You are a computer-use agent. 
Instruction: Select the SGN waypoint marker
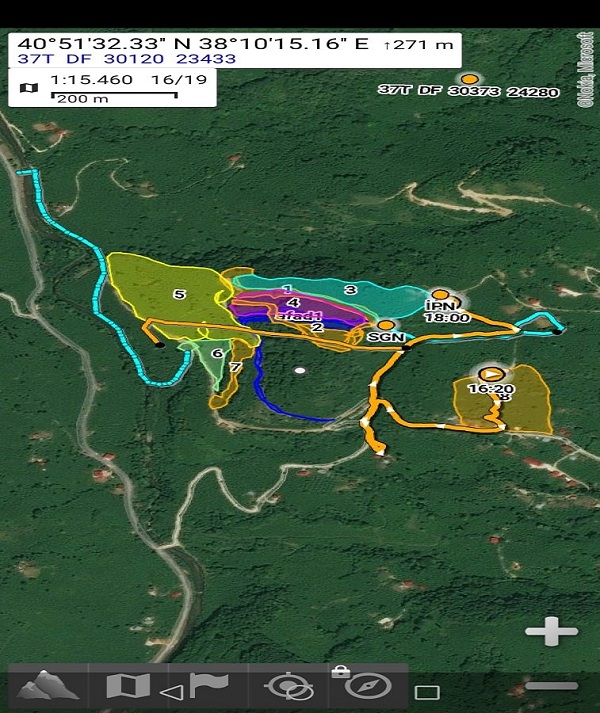[385, 325]
